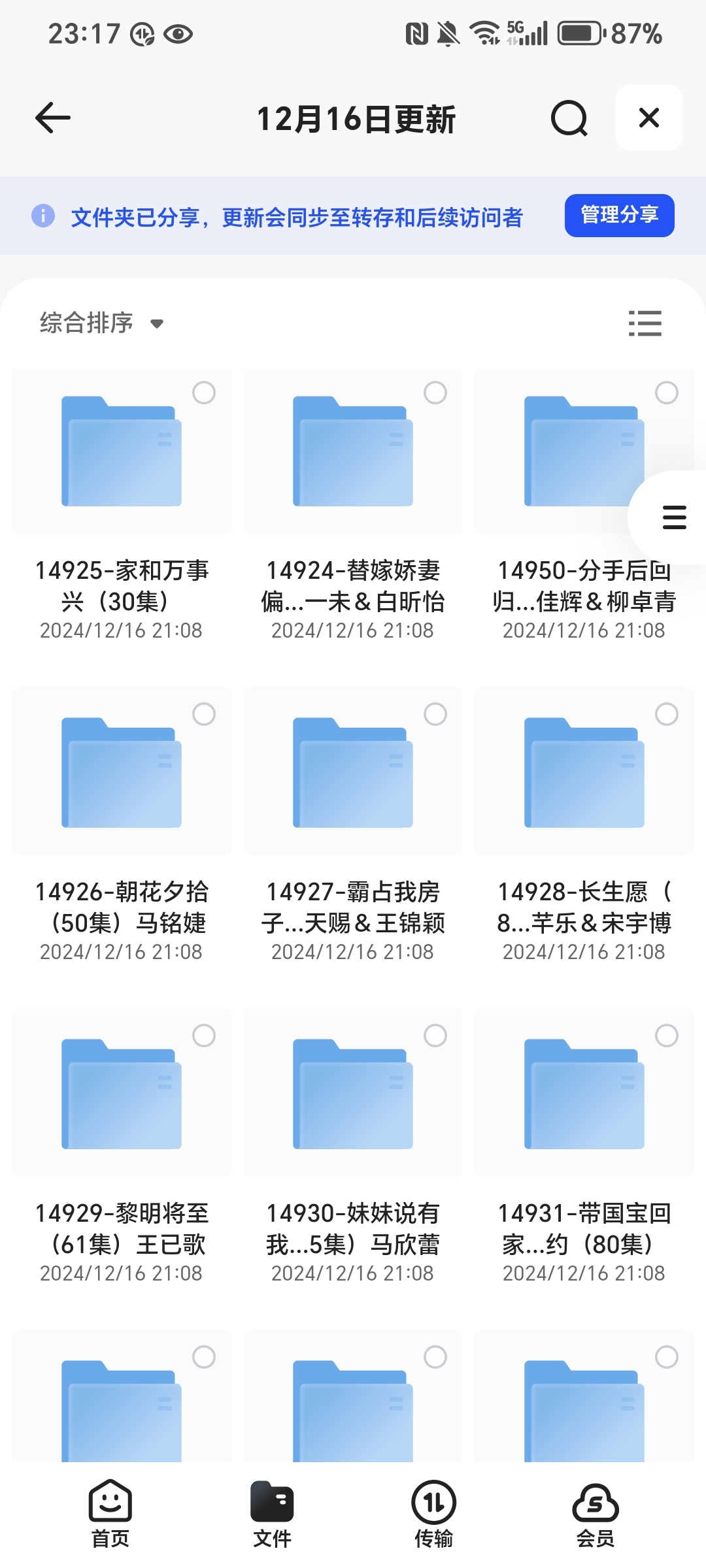706x1568 pixels.
Task: Tap the 管理分享 button
Action: pyautogui.click(x=619, y=215)
